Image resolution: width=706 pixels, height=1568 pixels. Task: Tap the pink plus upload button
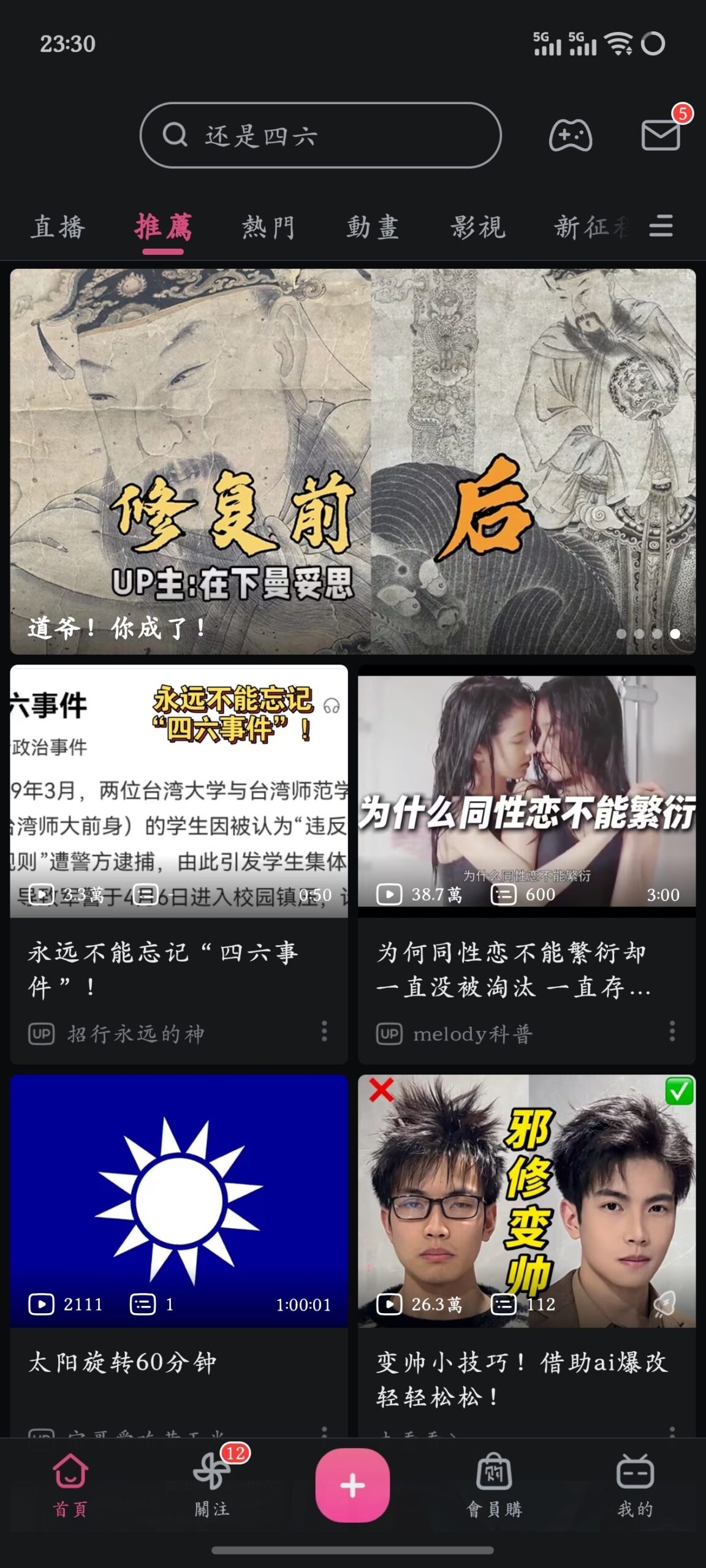tap(352, 1485)
